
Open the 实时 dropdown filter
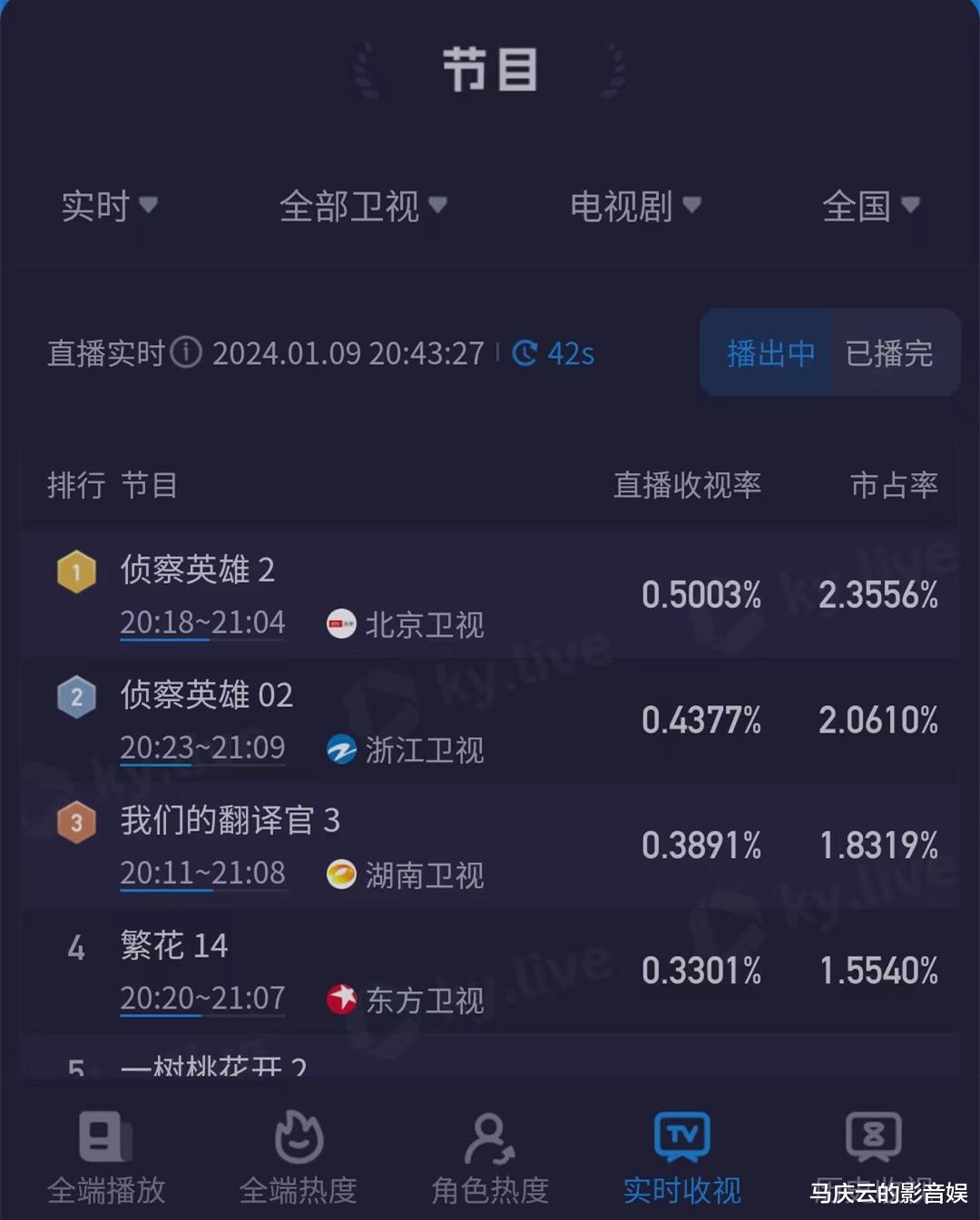pos(109,207)
